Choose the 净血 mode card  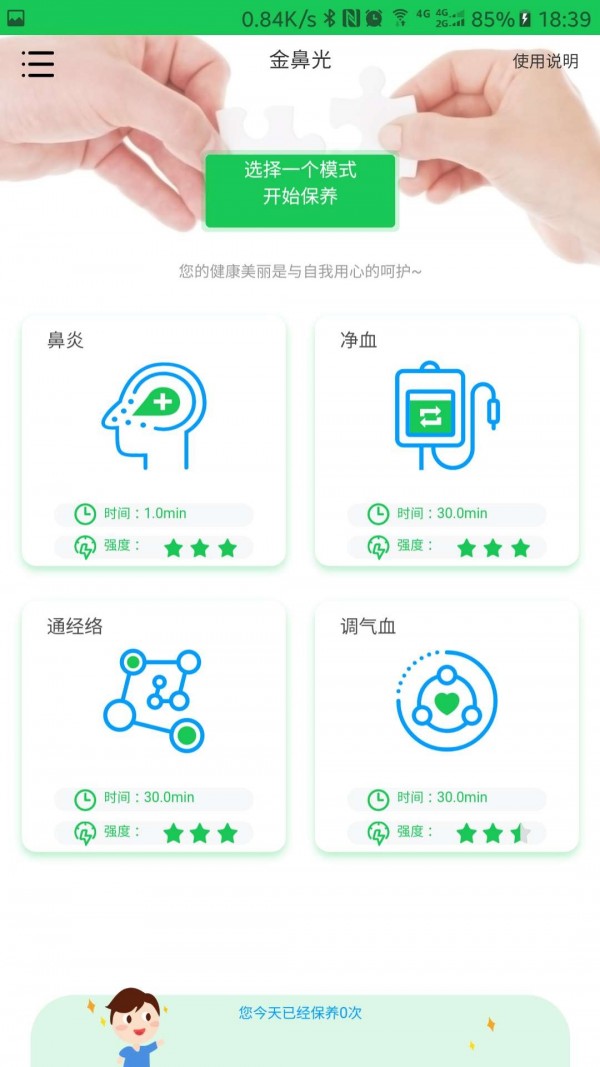tap(446, 440)
